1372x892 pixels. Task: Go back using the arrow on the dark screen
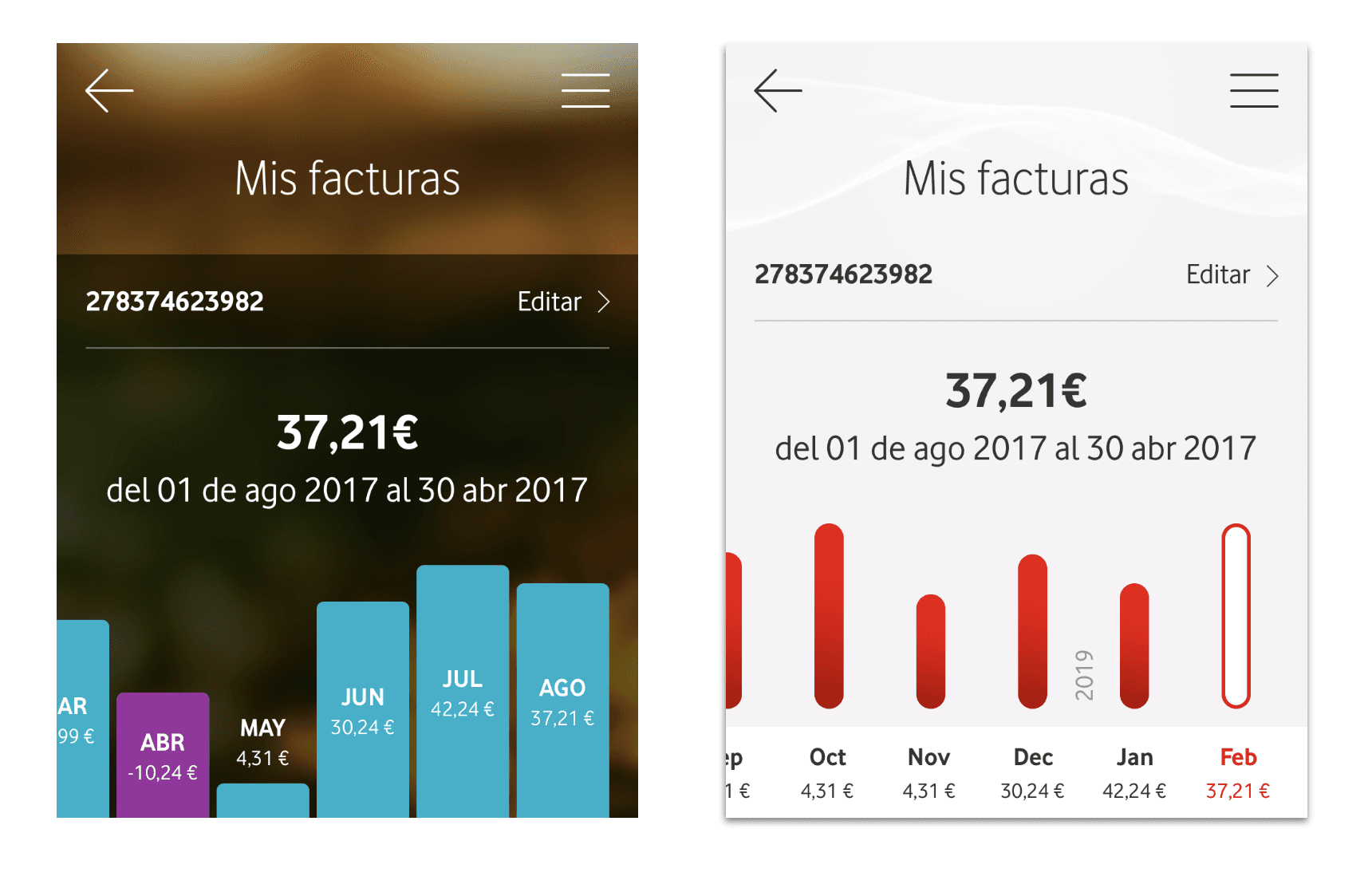(109, 90)
